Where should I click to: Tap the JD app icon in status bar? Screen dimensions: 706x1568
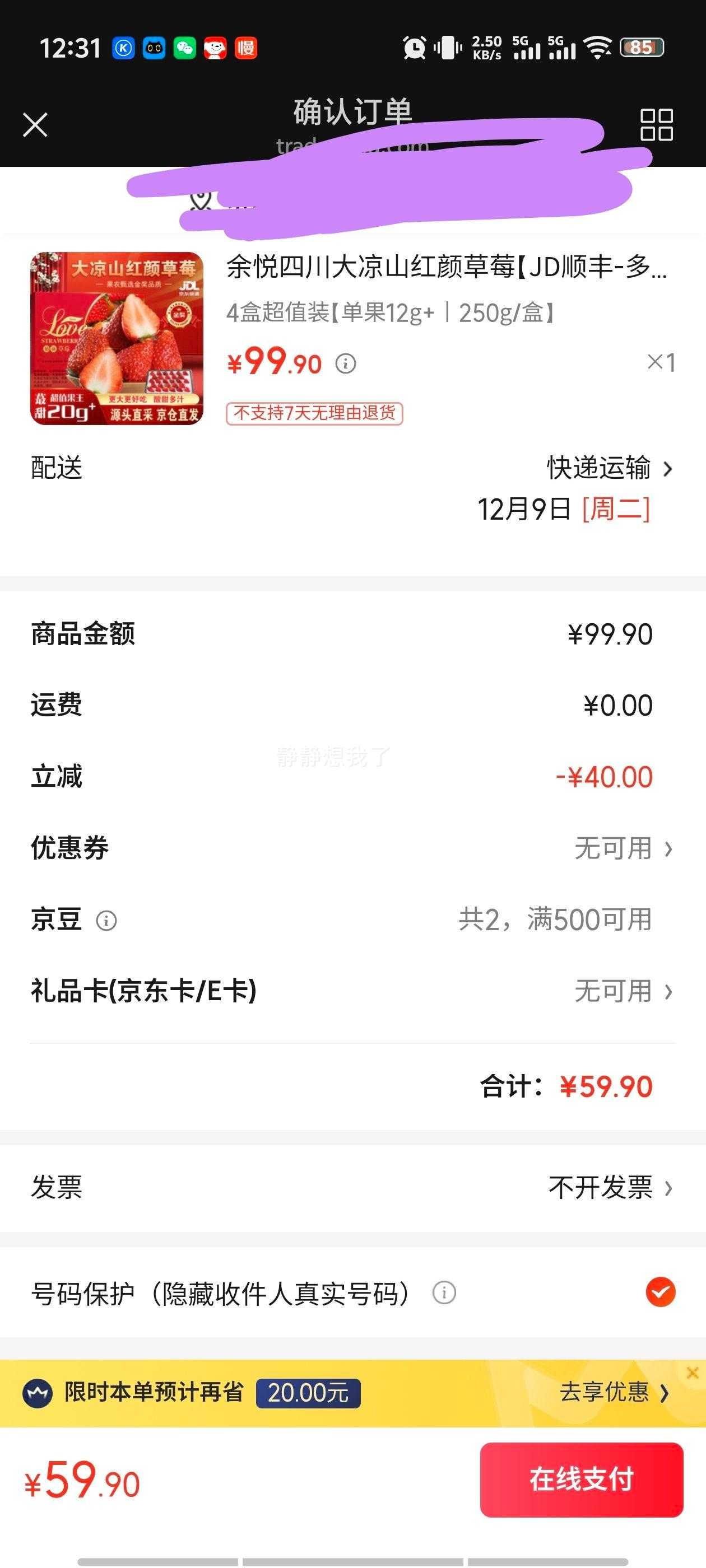click(217, 48)
